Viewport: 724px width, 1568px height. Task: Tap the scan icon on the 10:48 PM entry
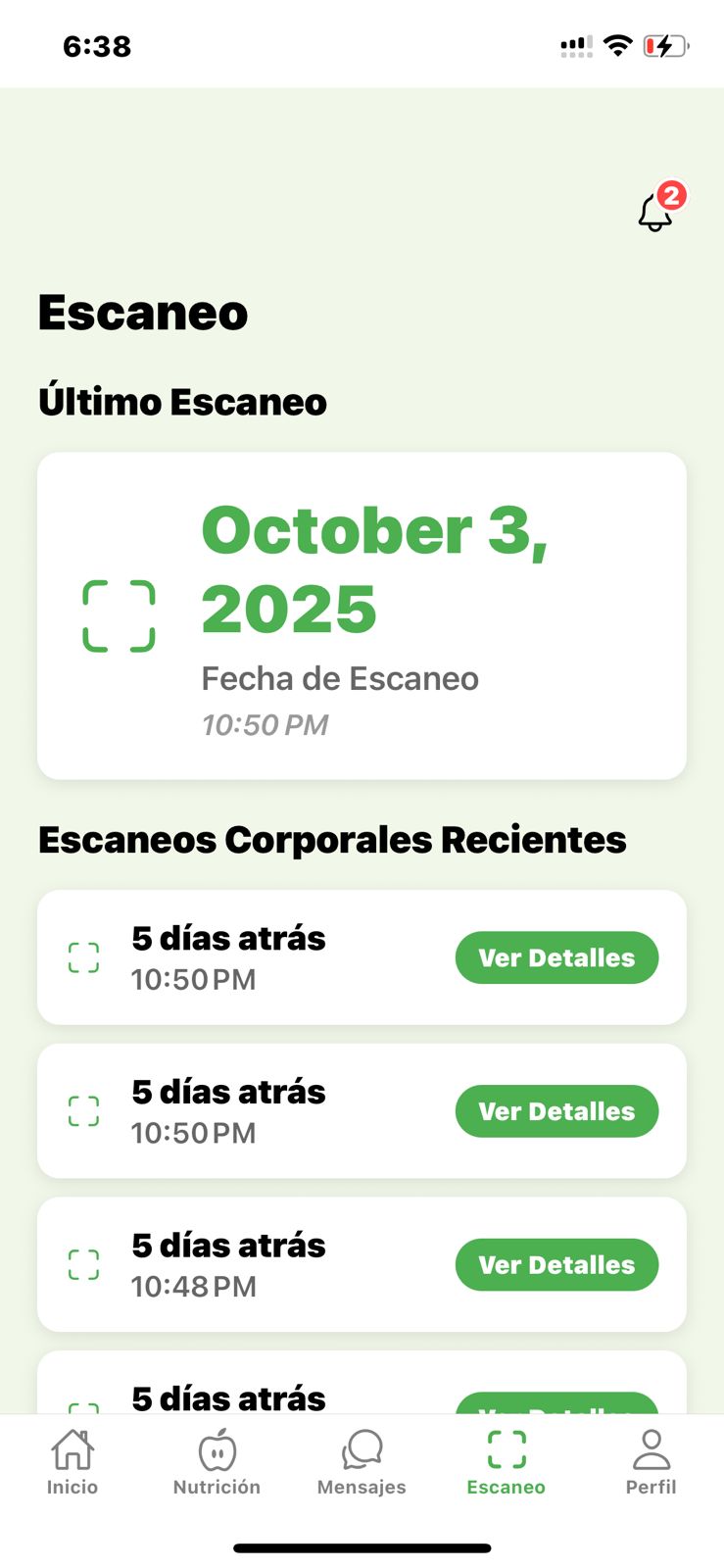click(x=84, y=1264)
